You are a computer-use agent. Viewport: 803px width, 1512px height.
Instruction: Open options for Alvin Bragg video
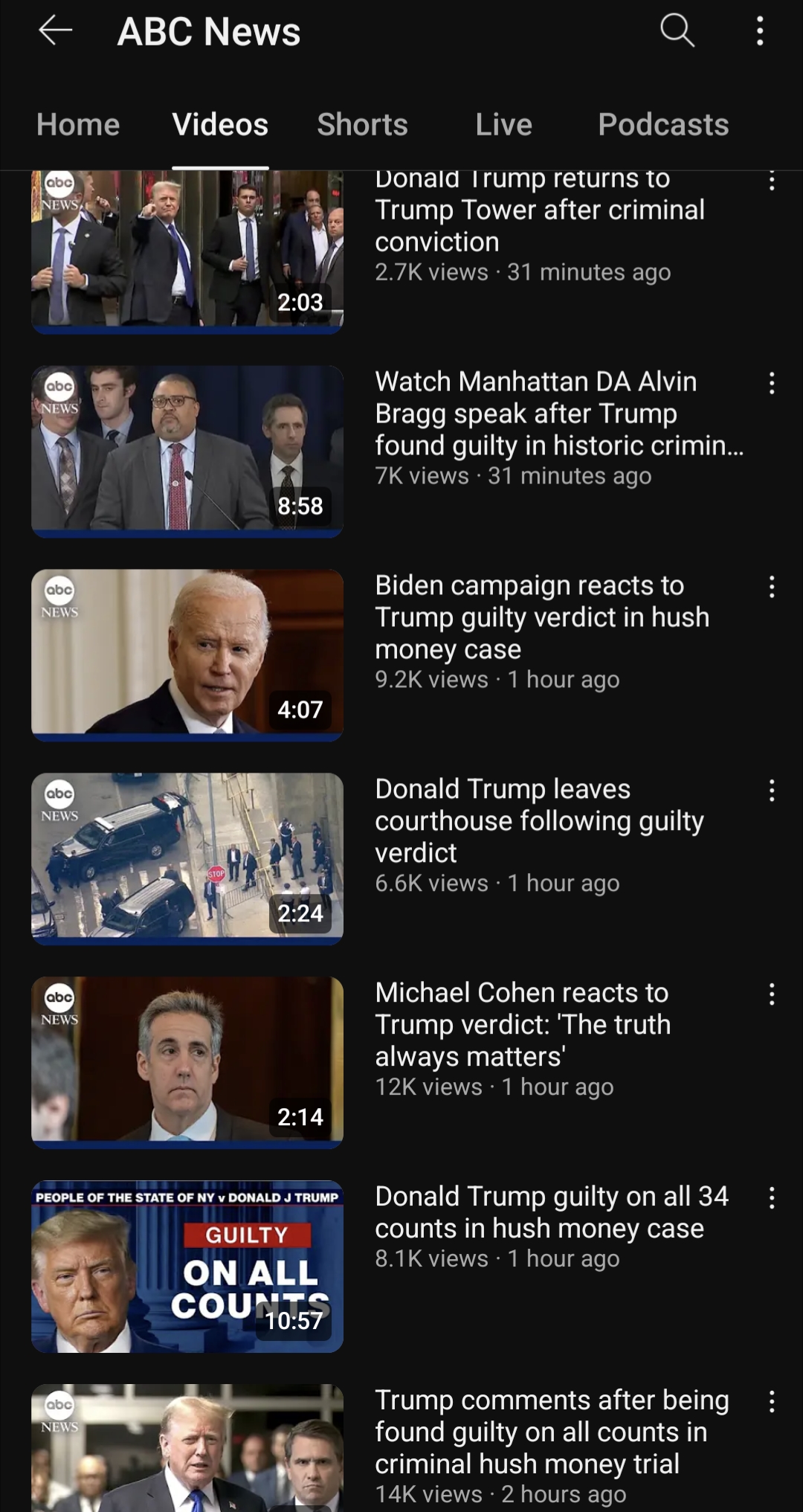click(x=772, y=384)
